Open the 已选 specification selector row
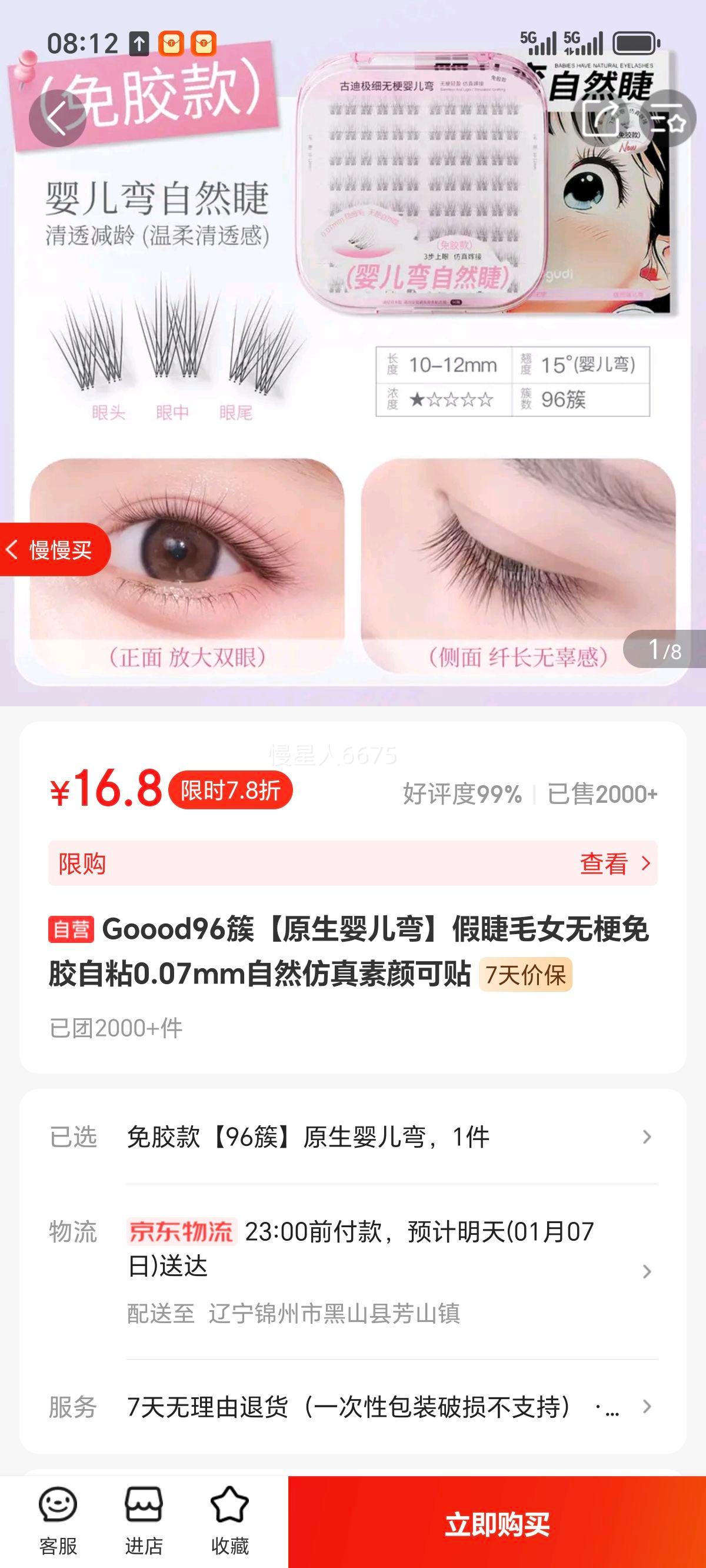The image size is (706, 1568). 353,1137
